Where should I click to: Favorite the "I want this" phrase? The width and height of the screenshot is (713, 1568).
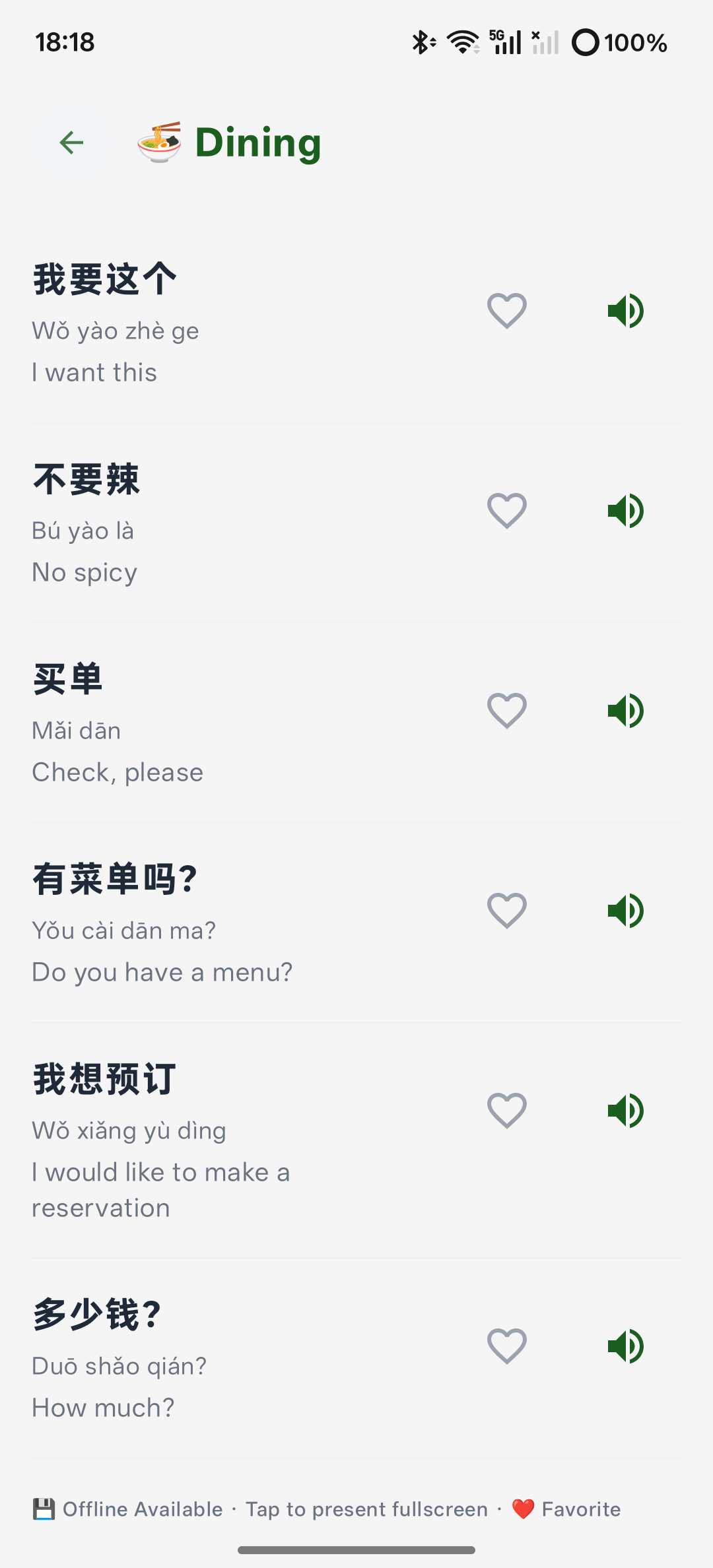tap(506, 310)
